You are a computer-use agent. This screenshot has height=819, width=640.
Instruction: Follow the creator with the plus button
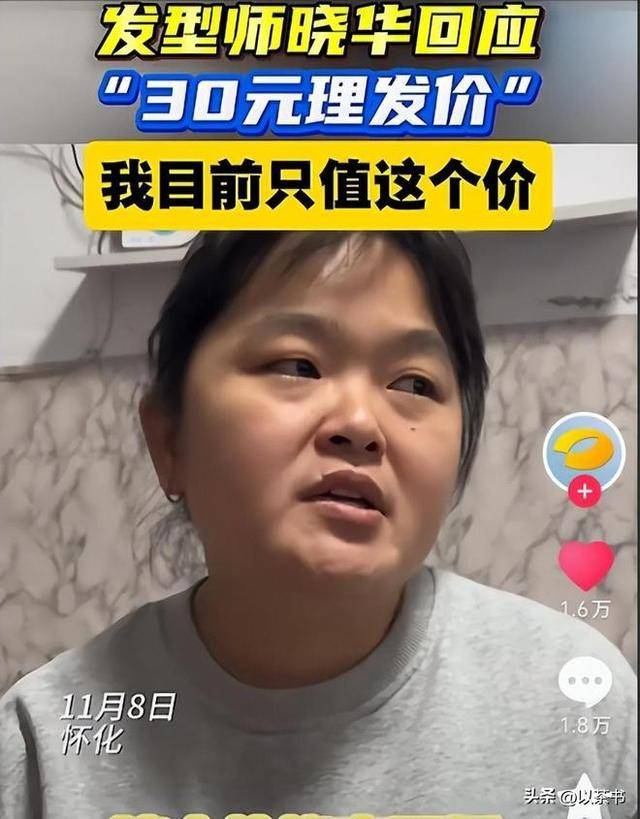(584, 493)
